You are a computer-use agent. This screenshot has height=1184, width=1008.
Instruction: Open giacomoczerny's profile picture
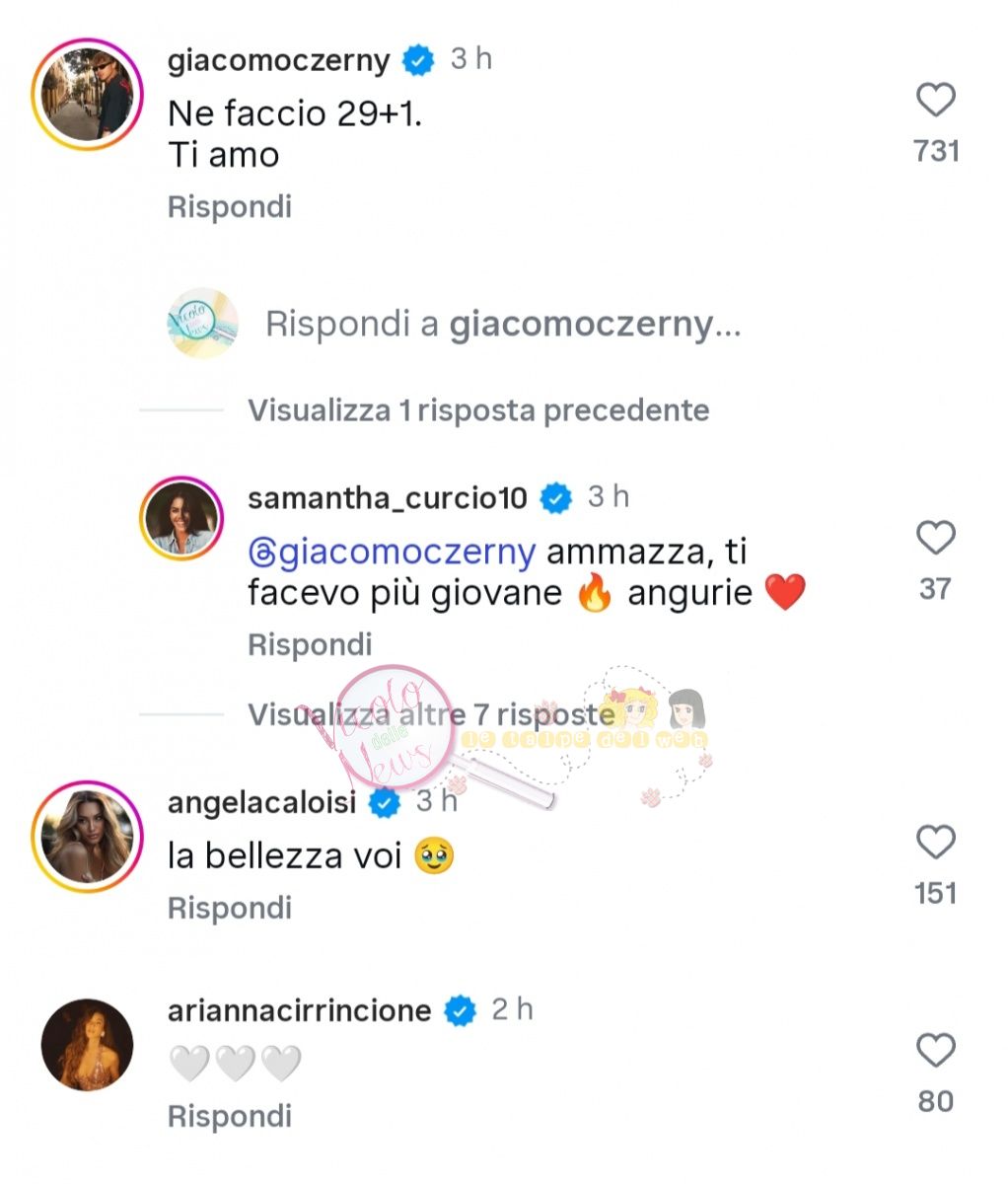(x=87, y=95)
